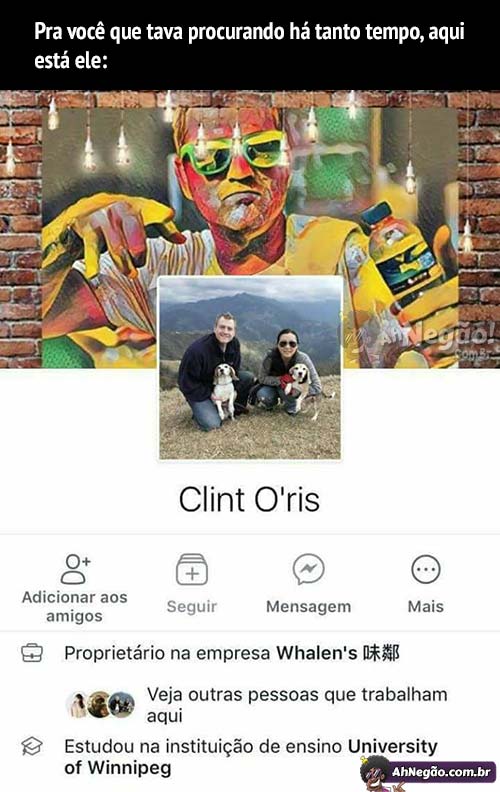
Task: Open the Whalen's company page
Action: click(x=338, y=653)
